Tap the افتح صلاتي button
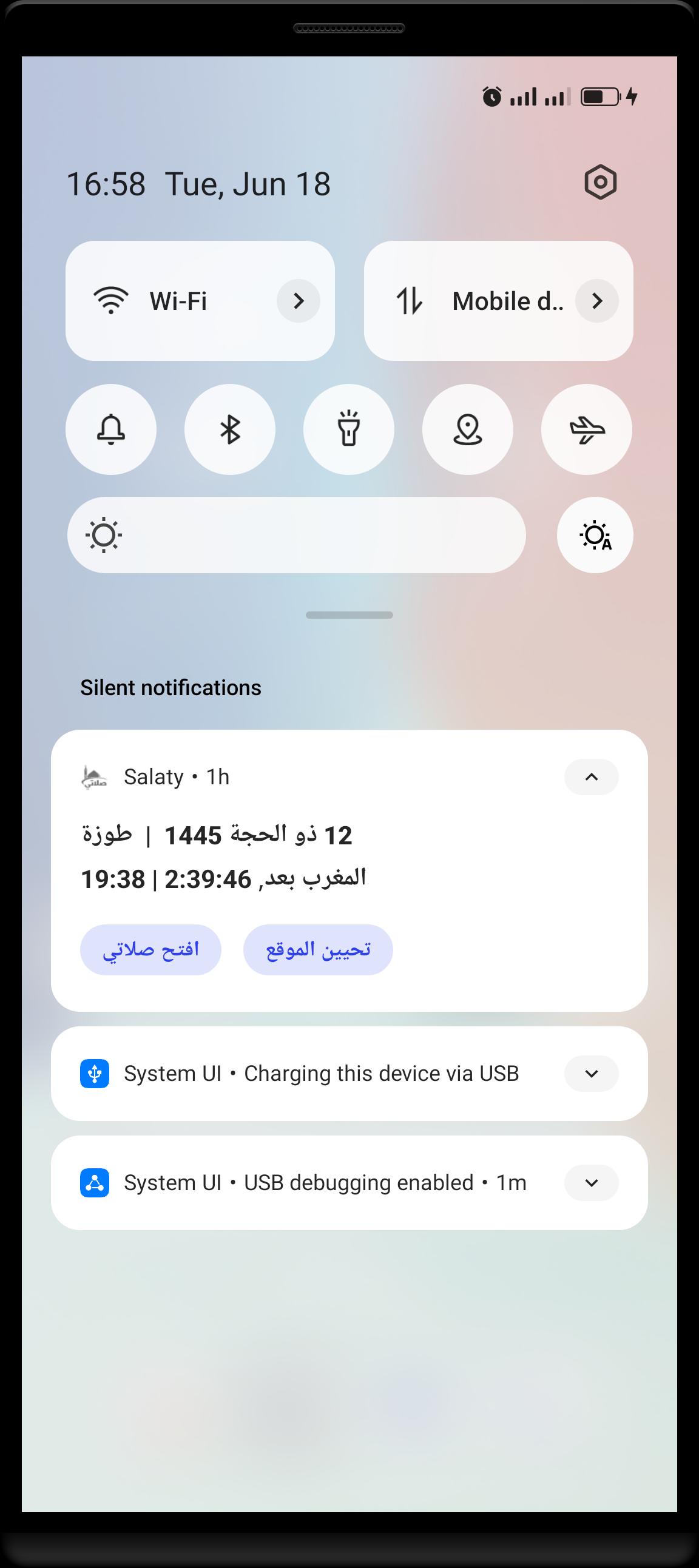The image size is (699, 1568). pyautogui.click(x=150, y=949)
